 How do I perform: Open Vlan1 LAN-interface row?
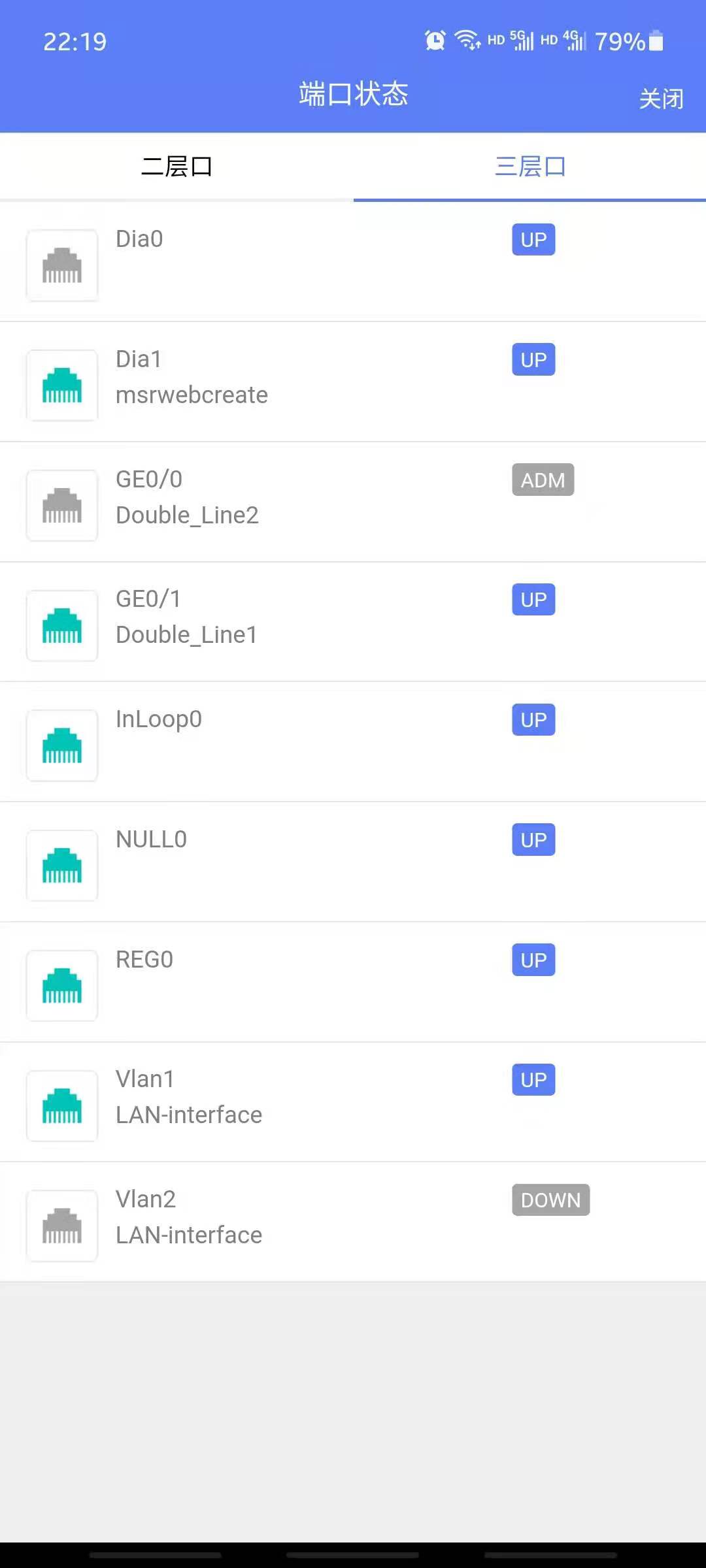tap(353, 1102)
